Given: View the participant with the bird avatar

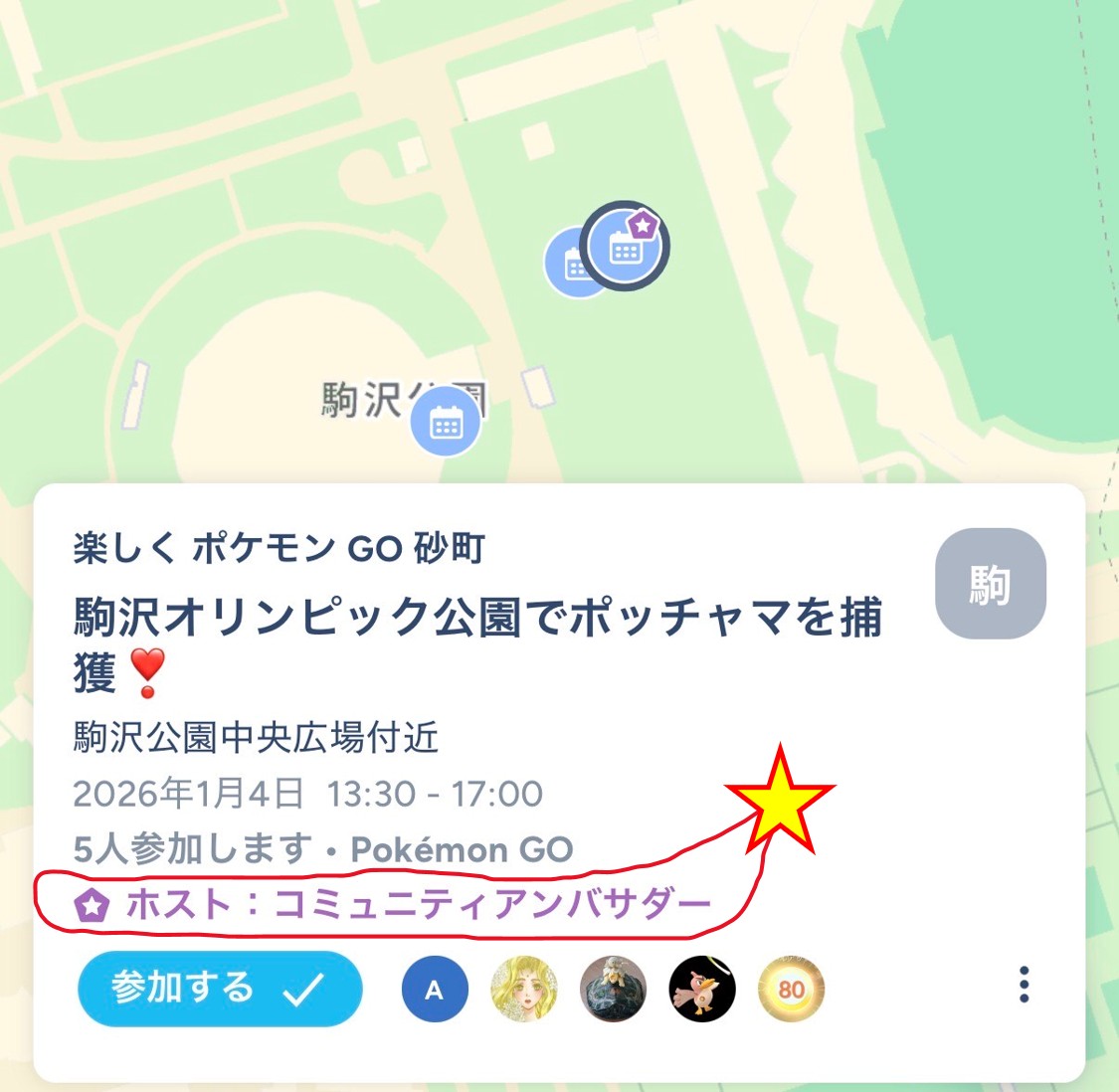Looking at the screenshot, I should (702, 990).
